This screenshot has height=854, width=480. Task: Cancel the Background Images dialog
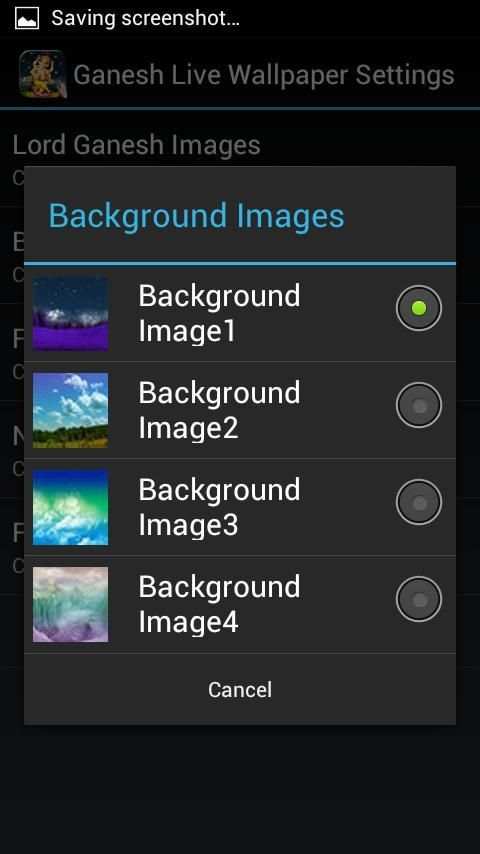coord(240,690)
